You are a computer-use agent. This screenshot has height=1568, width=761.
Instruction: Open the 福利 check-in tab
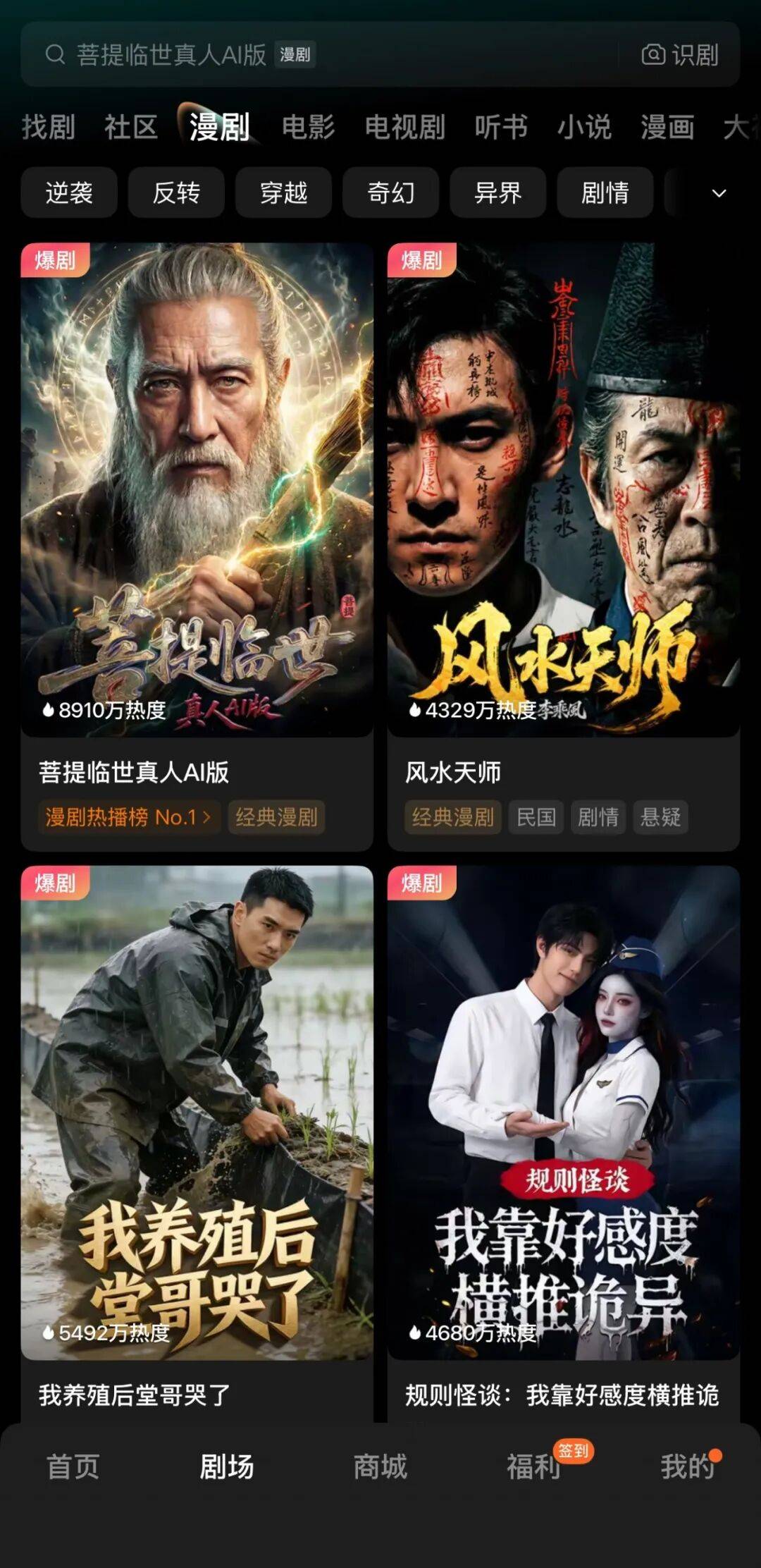click(533, 1467)
